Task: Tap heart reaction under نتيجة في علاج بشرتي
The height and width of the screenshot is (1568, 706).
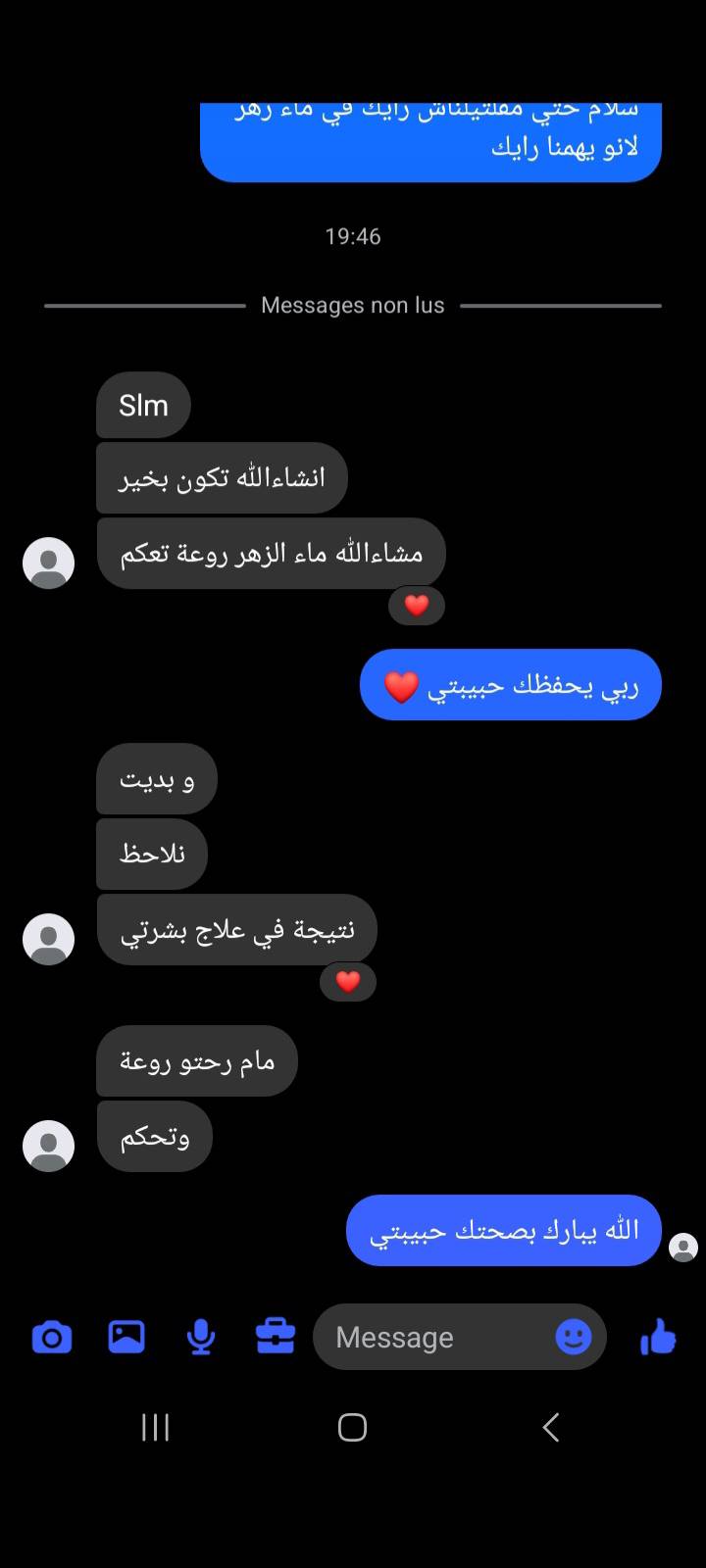Action: point(348,982)
